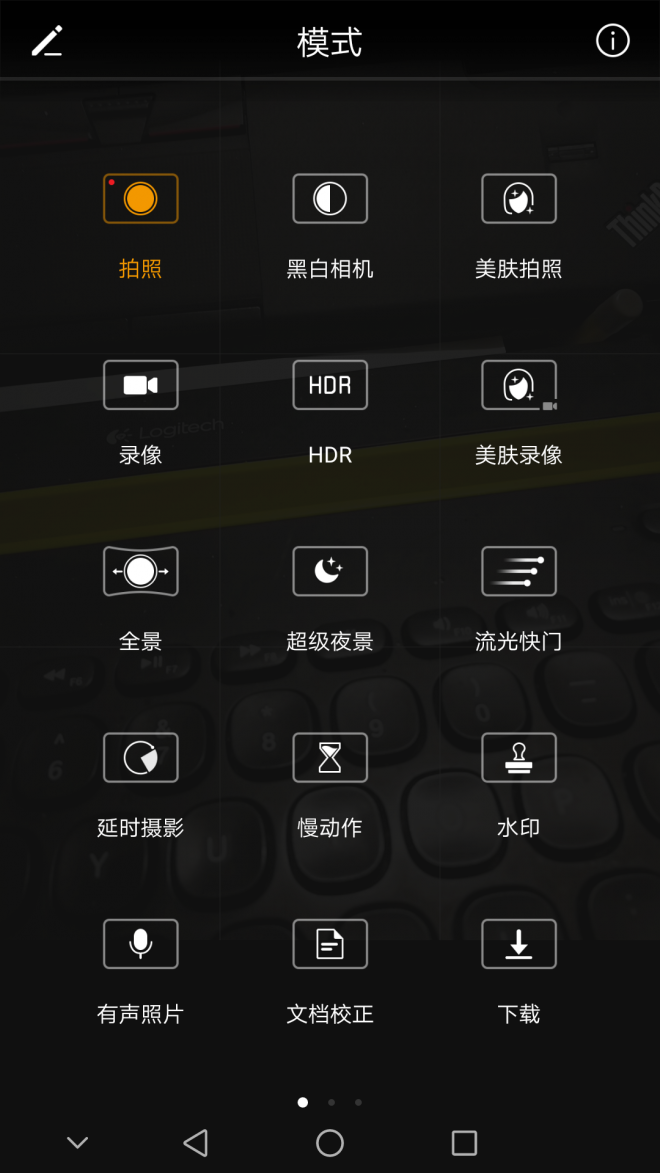Tap the system back triangle button

click(x=195, y=1142)
